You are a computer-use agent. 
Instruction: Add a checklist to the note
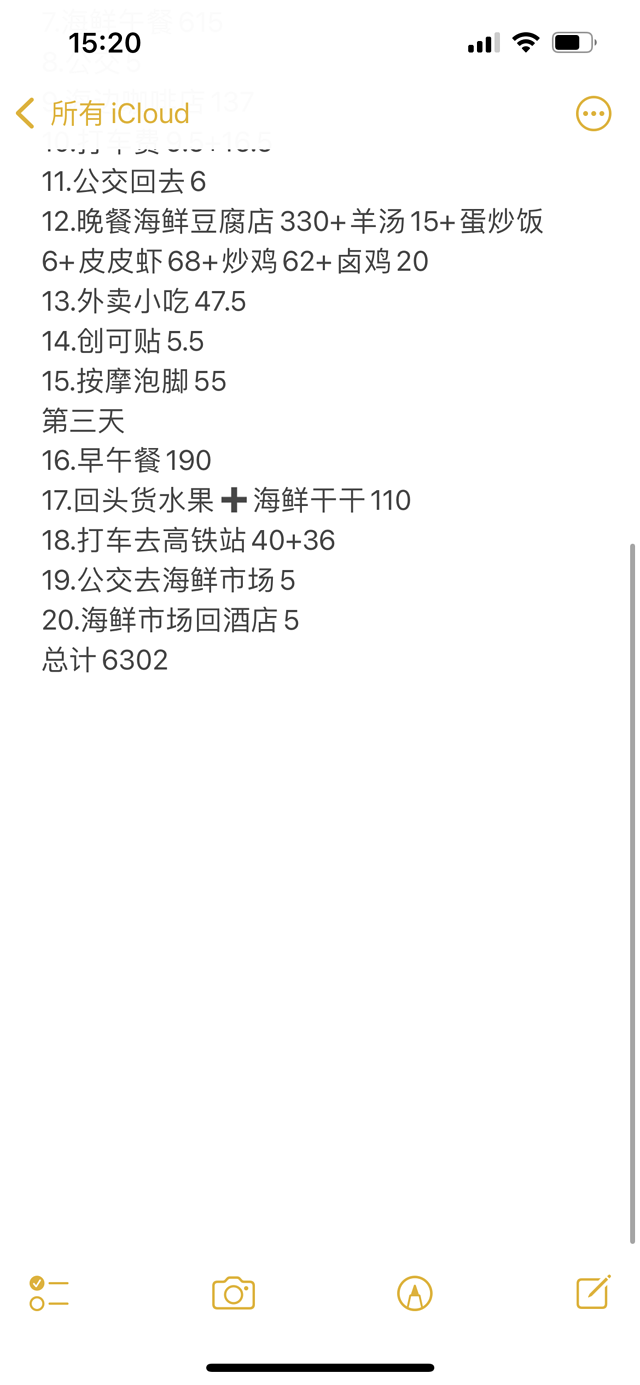click(49, 1293)
